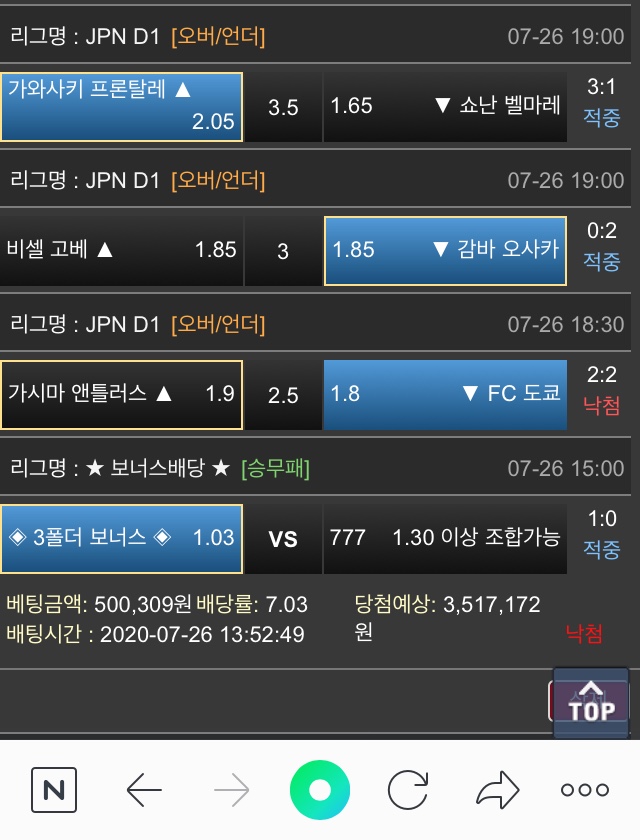
Task: Reload the page with refresh icon
Action: point(408,790)
